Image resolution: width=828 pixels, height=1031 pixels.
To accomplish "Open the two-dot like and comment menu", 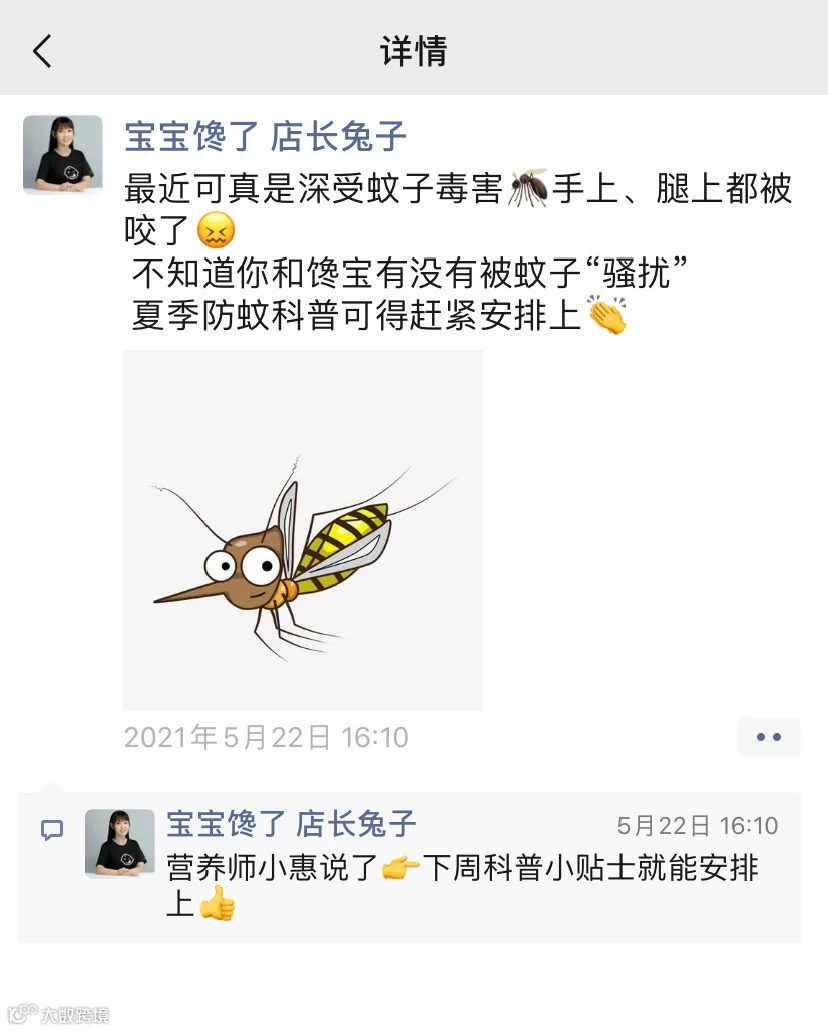I will 769,737.
